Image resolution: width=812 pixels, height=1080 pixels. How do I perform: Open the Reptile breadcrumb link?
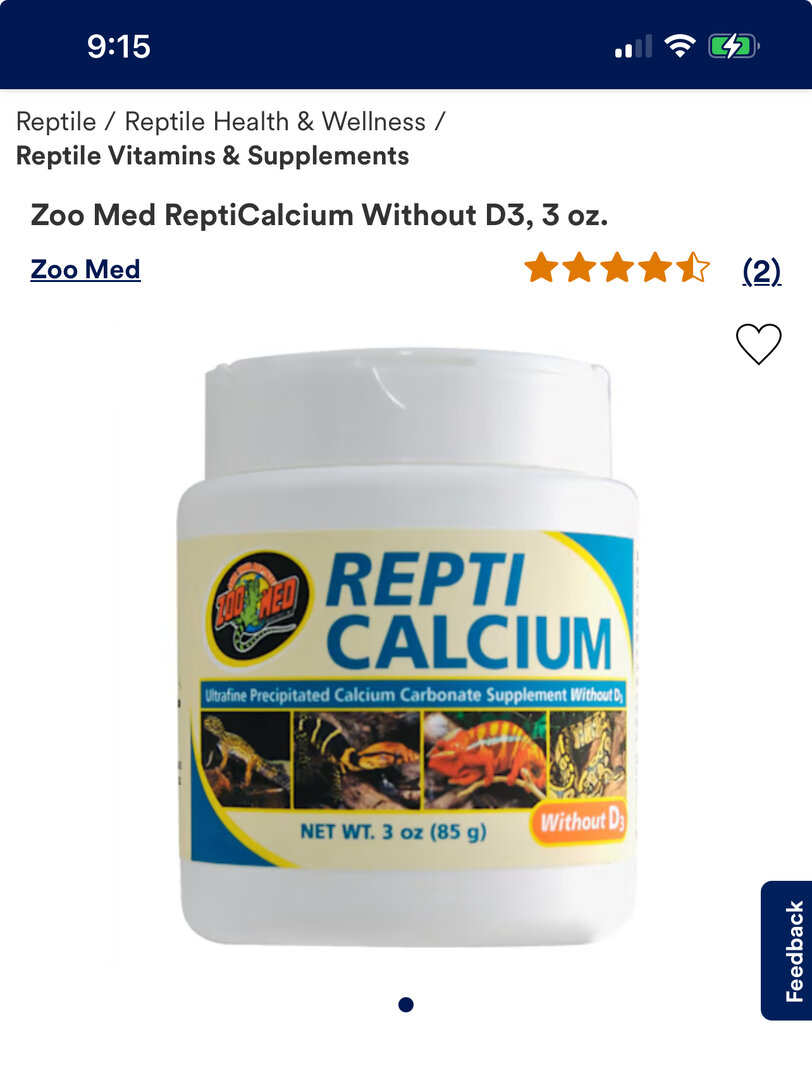pyautogui.click(x=56, y=122)
